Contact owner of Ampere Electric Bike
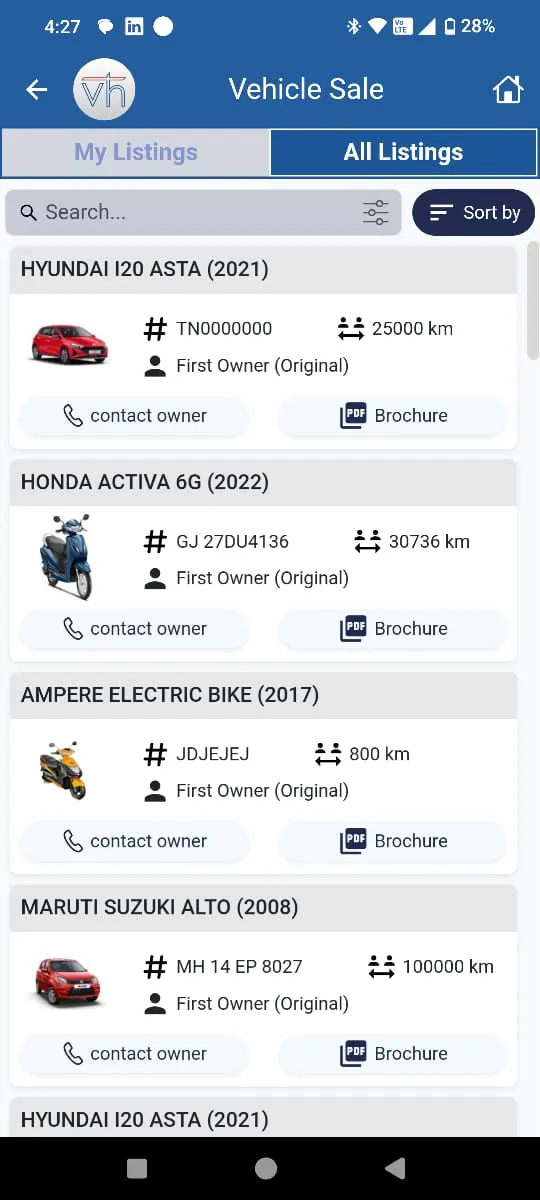 coord(134,842)
